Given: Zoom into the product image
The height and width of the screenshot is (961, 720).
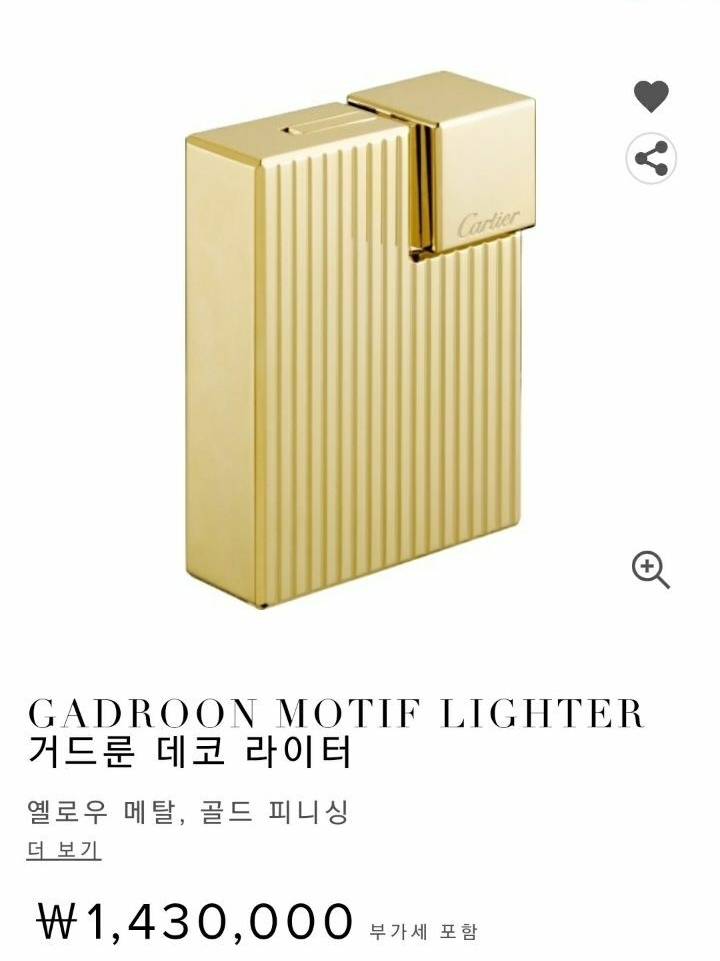Looking at the screenshot, I should pos(650,570).
